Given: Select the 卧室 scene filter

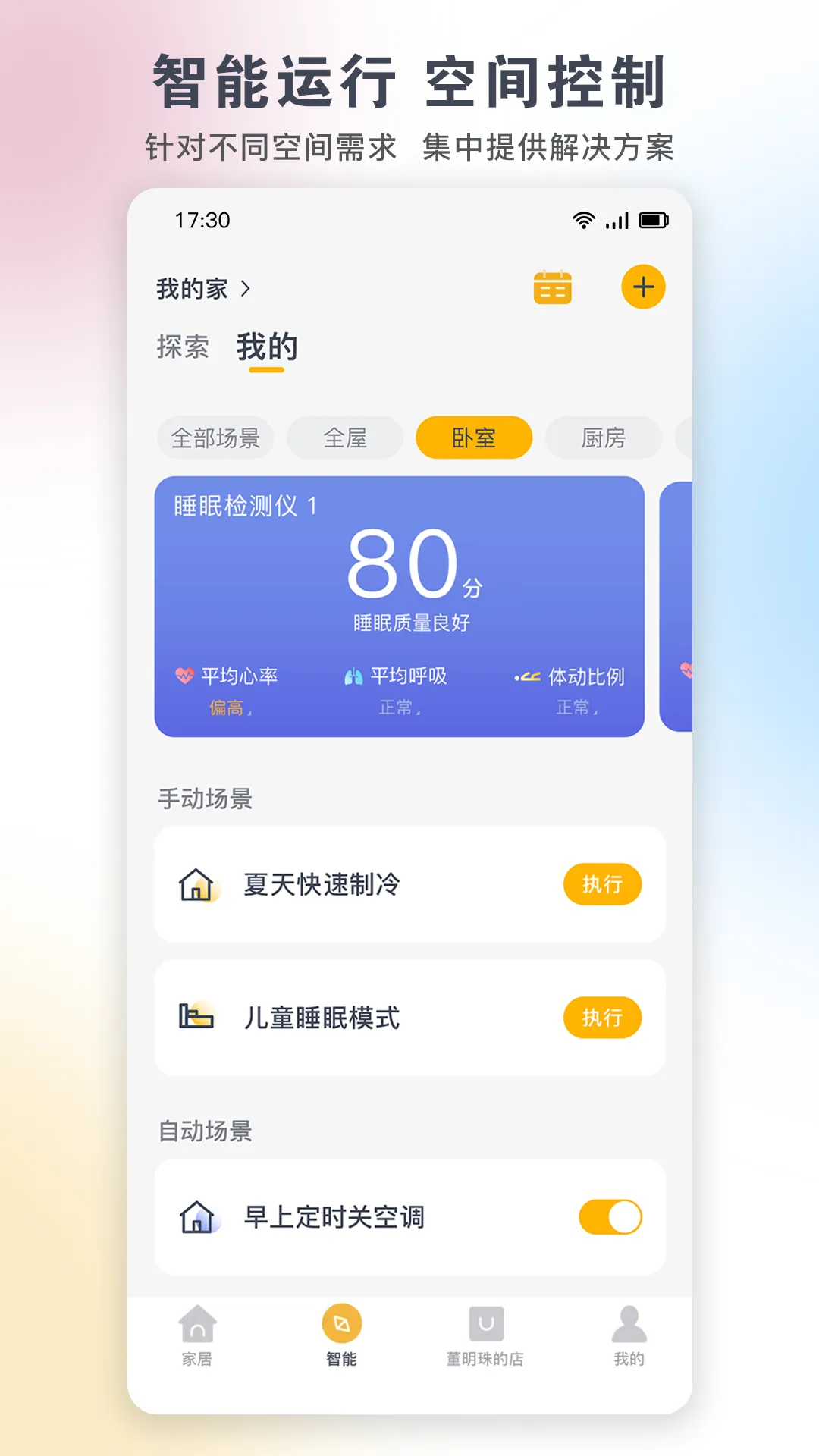Looking at the screenshot, I should (473, 438).
